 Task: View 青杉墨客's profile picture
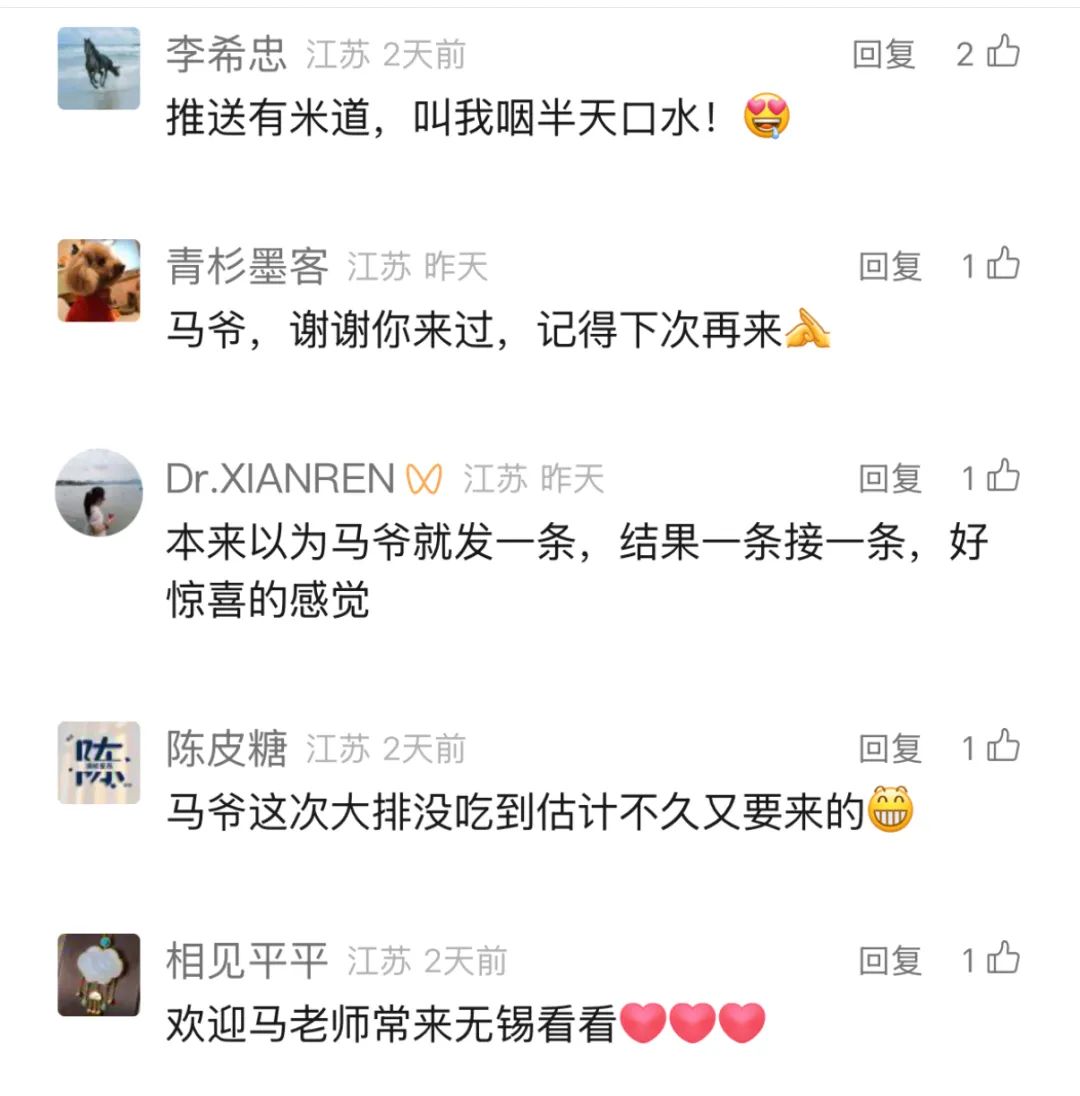click(x=98, y=280)
